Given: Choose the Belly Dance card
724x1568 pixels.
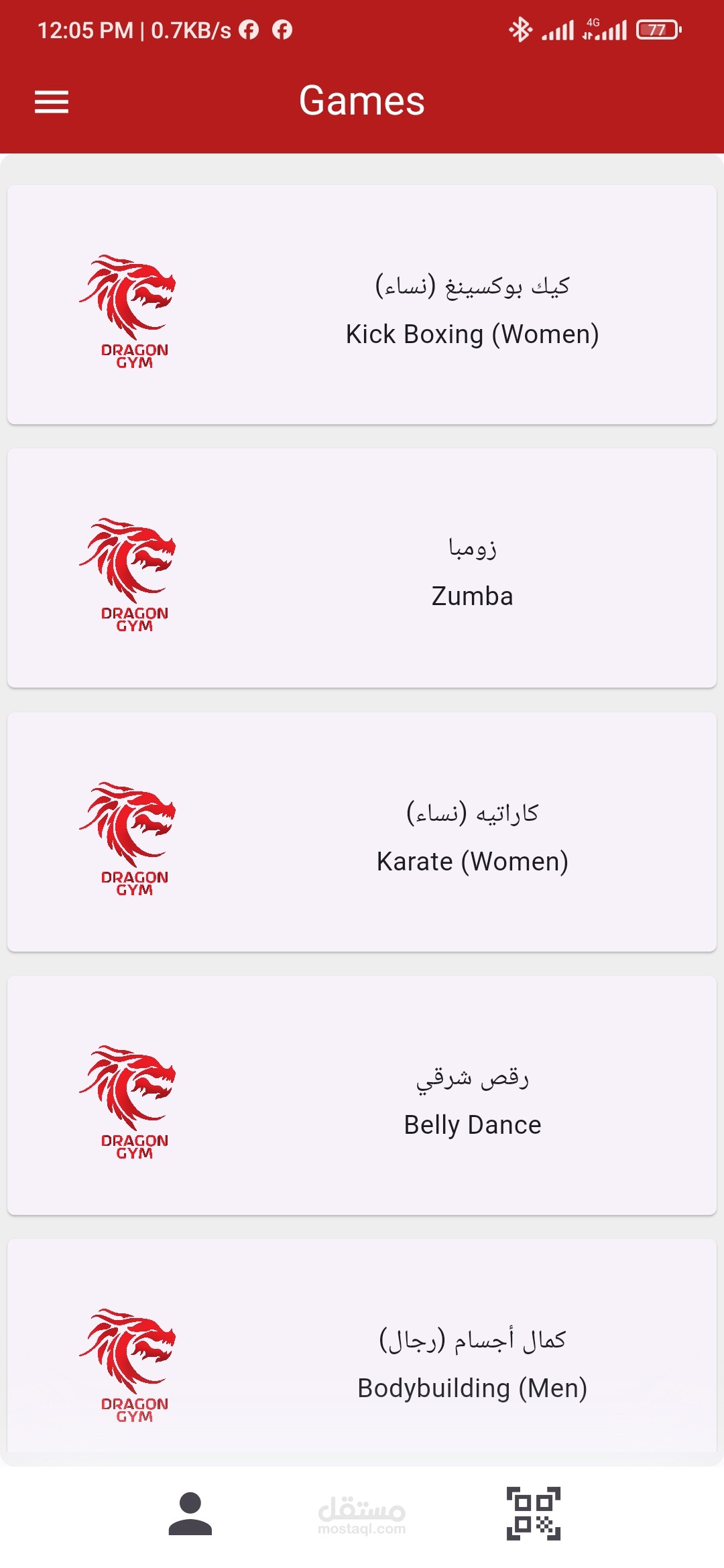Looking at the screenshot, I should (x=362, y=1095).
